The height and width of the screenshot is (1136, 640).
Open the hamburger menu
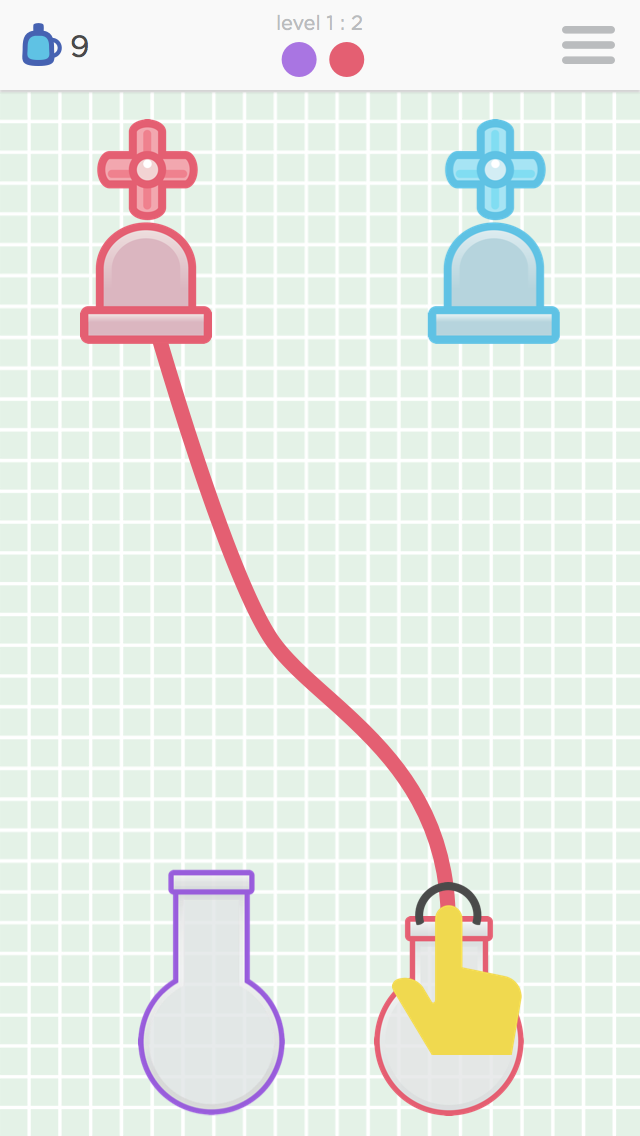point(588,45)
